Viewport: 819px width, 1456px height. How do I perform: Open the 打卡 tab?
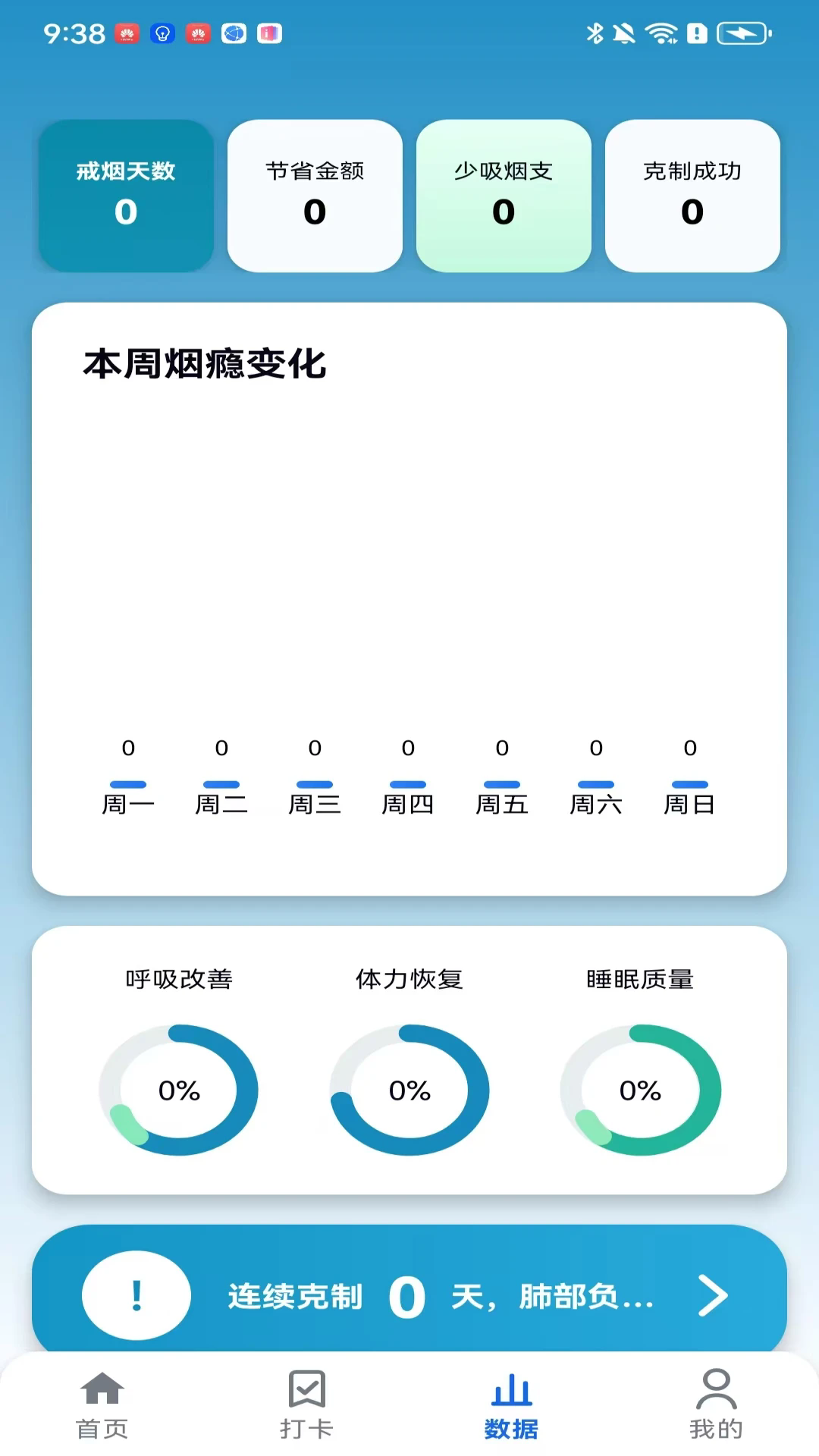306,1404
